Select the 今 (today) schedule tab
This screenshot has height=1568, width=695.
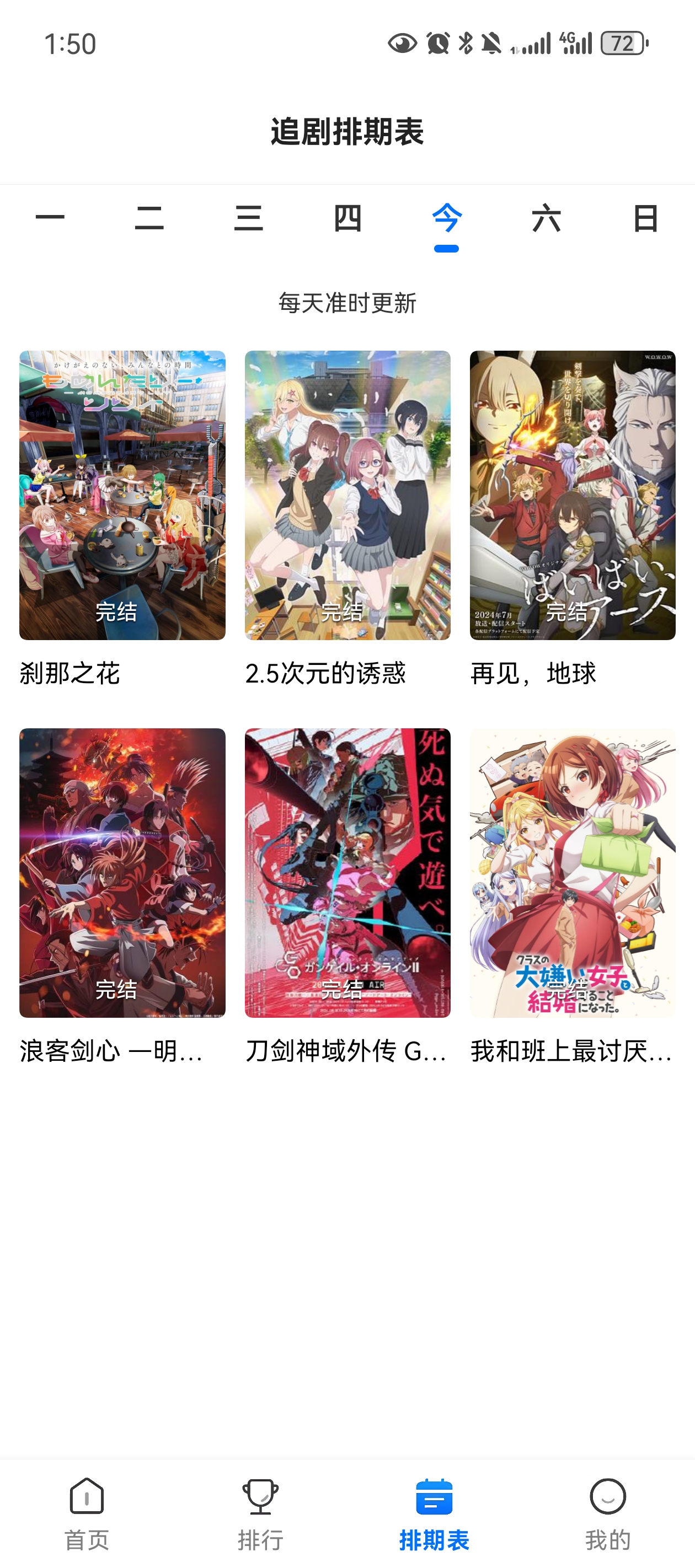[x=446, y=218]
